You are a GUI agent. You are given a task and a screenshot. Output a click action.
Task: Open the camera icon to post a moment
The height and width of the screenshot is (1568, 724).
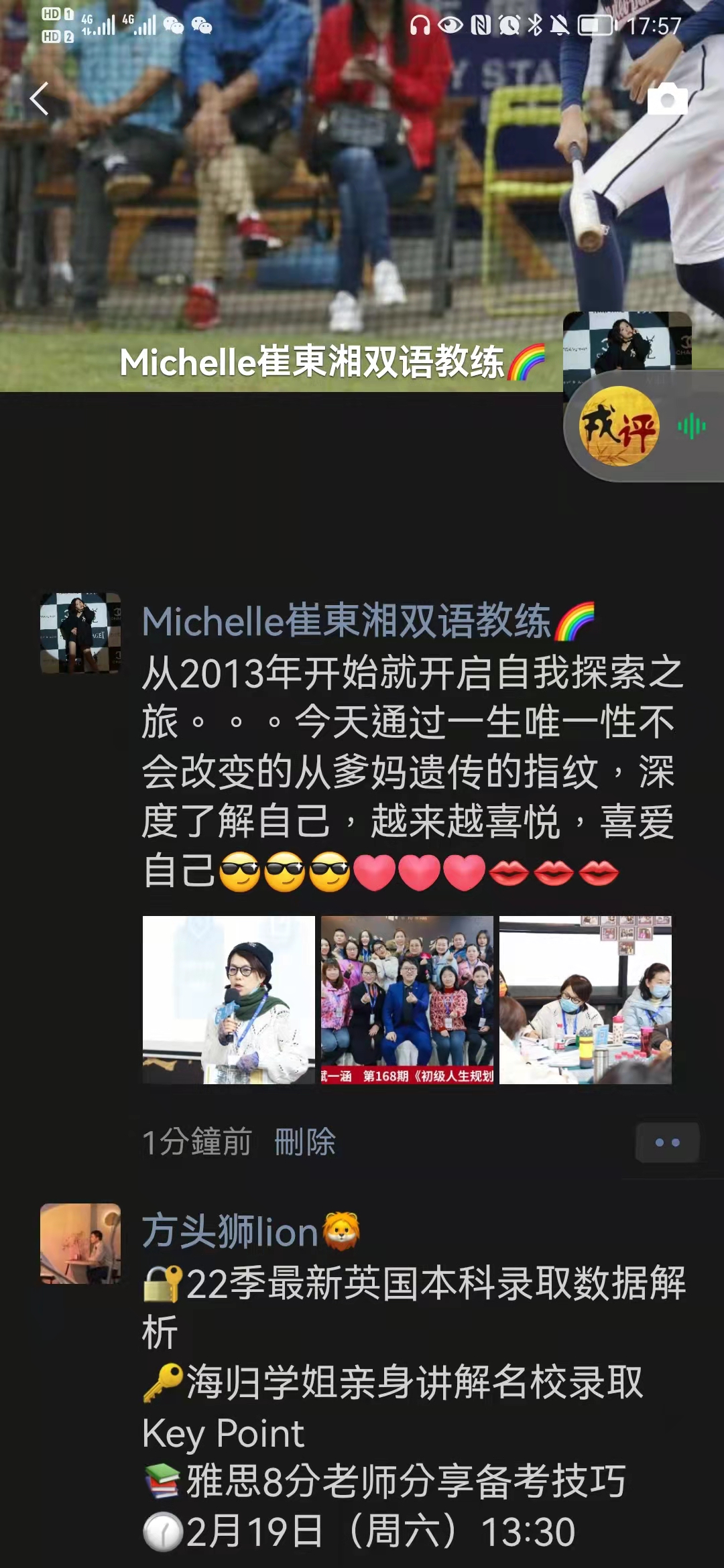click(667, 99)
